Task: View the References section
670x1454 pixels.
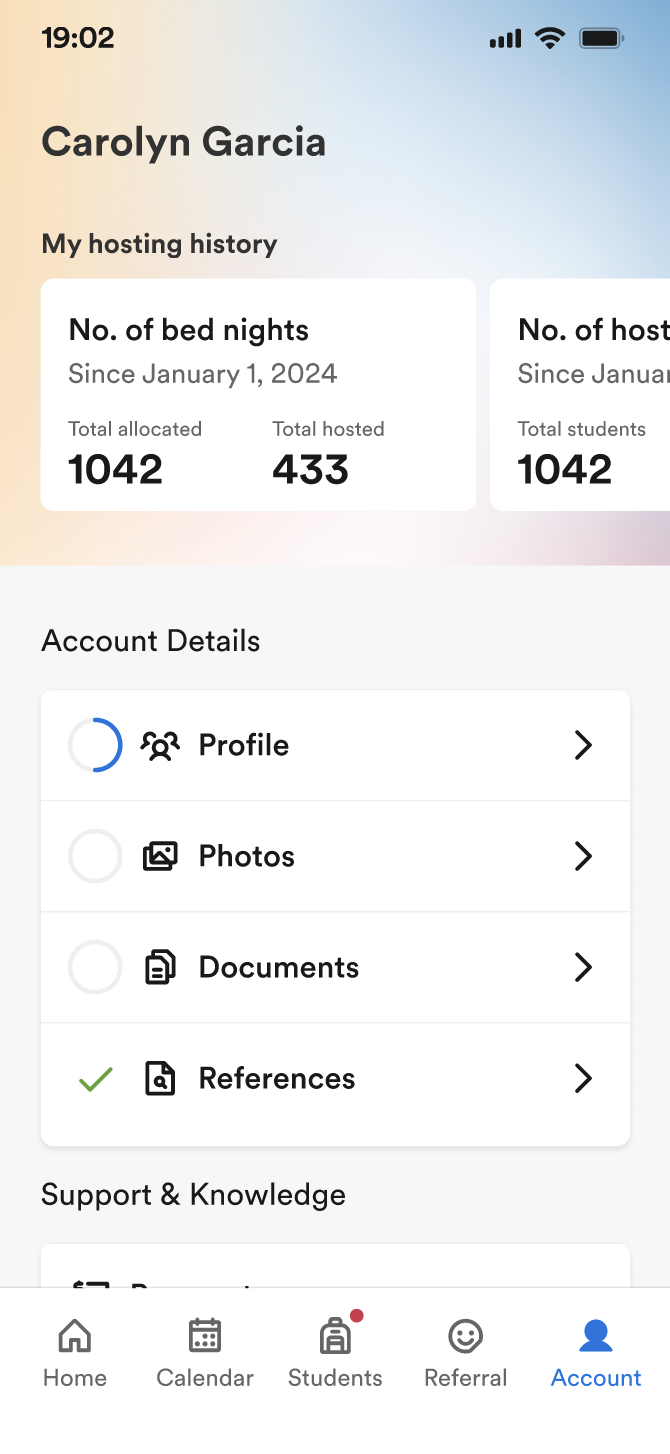Action: click(335, 1078)
